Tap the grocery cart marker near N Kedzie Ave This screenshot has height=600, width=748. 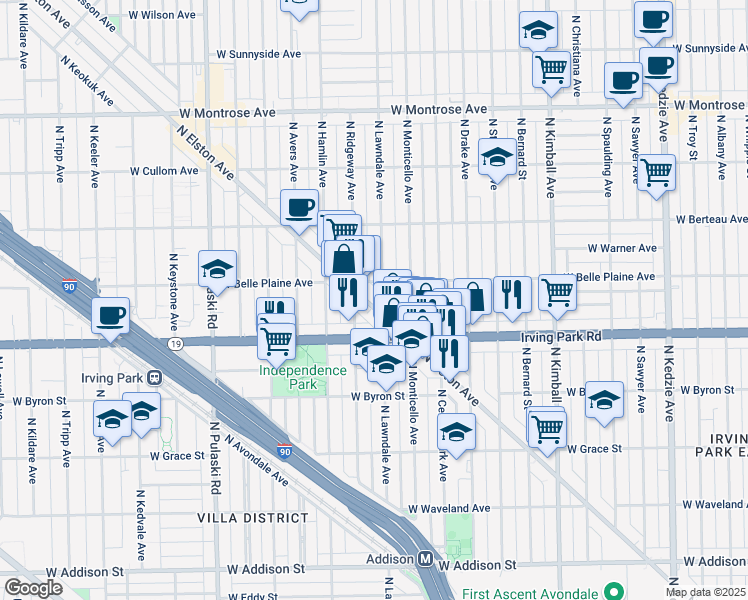[656, 176]
